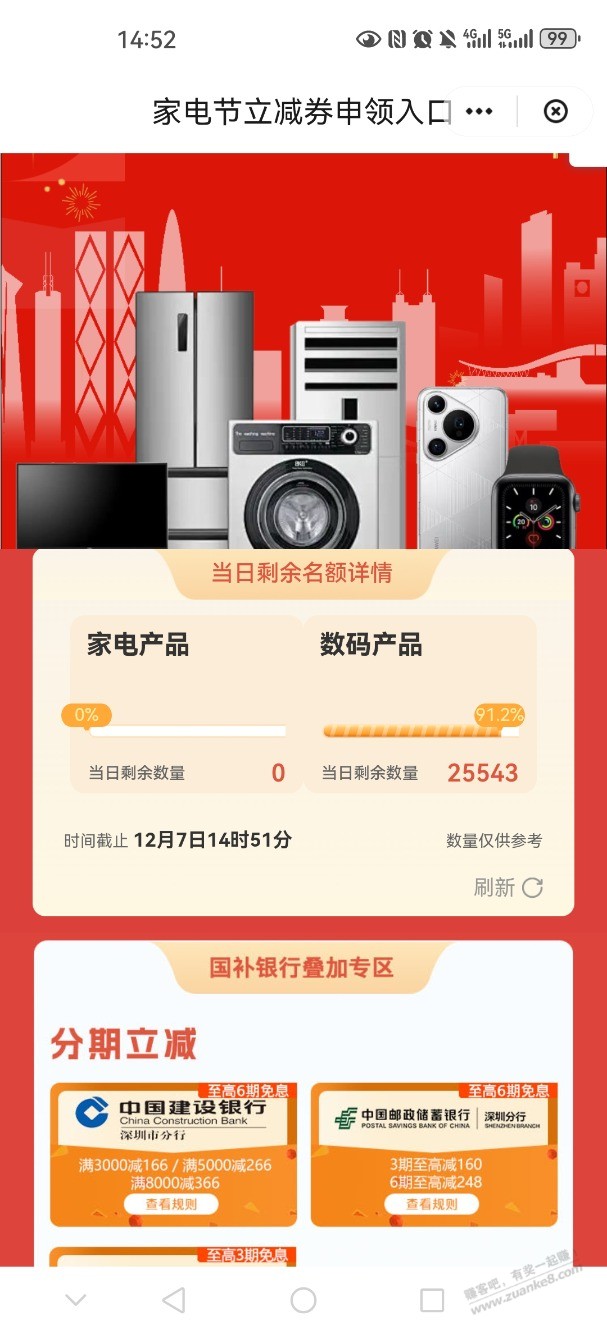The height and width of the screenshot is (1334, 607).
Task: Go back using the system back button
Action: (174, 1299)
